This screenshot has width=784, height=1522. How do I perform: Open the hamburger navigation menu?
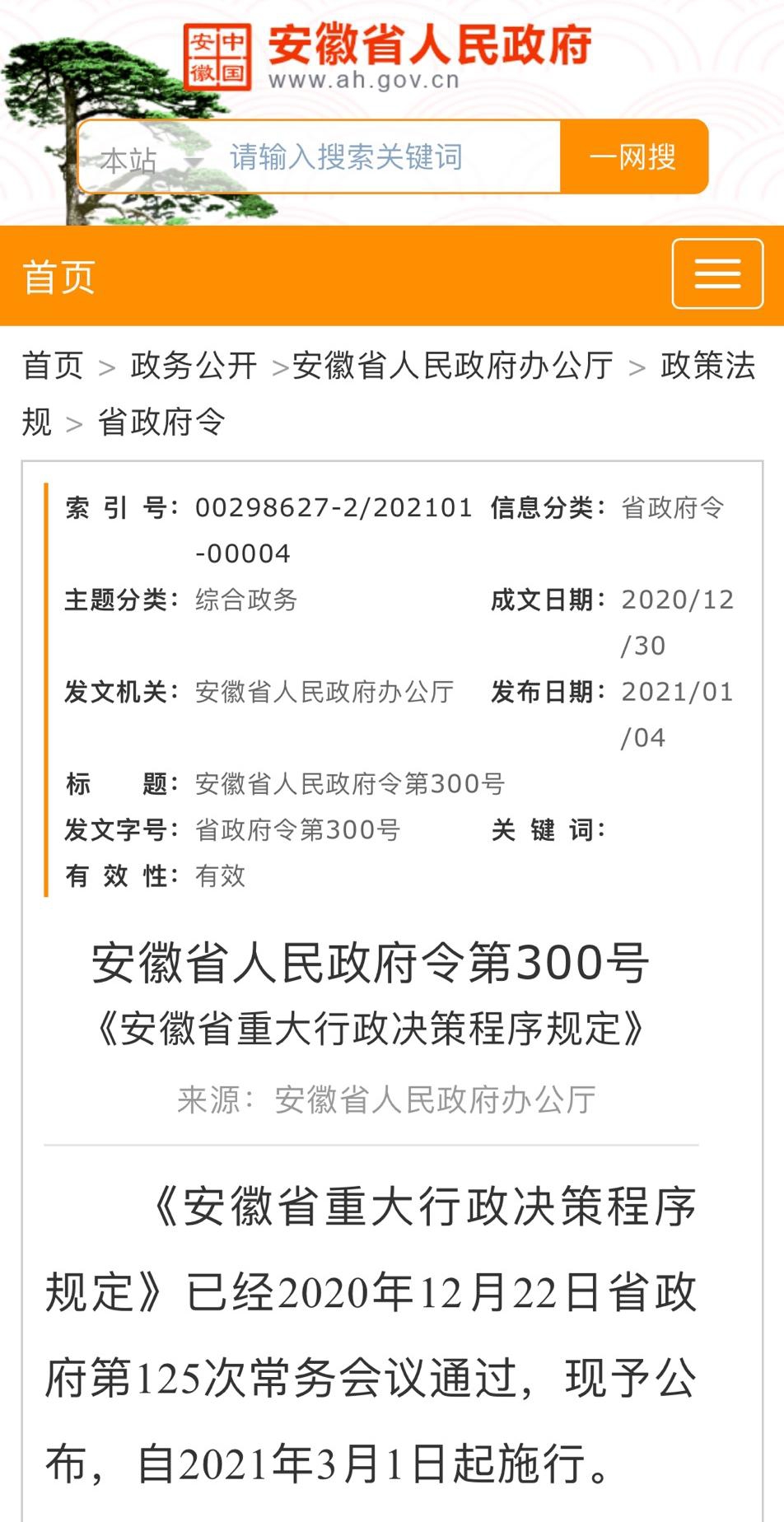[717, 274]
